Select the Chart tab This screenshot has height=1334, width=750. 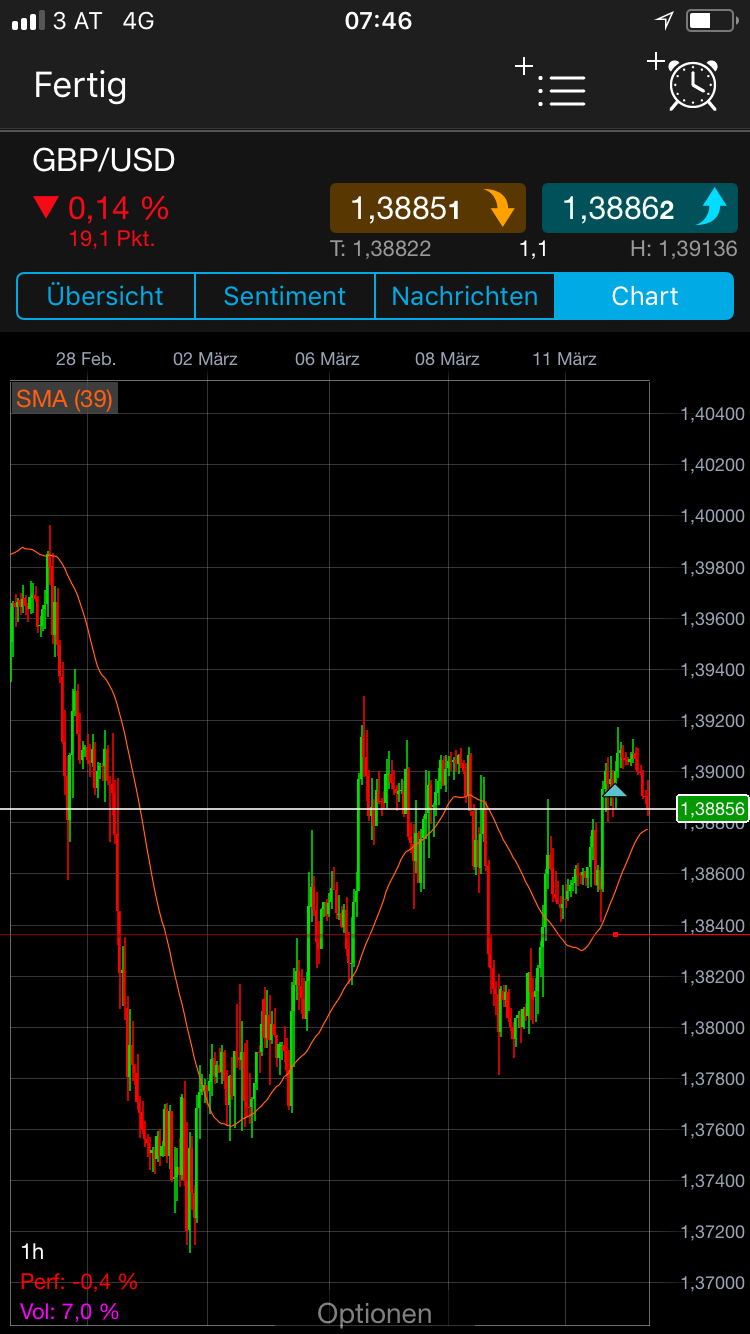[x=645, y=296]
